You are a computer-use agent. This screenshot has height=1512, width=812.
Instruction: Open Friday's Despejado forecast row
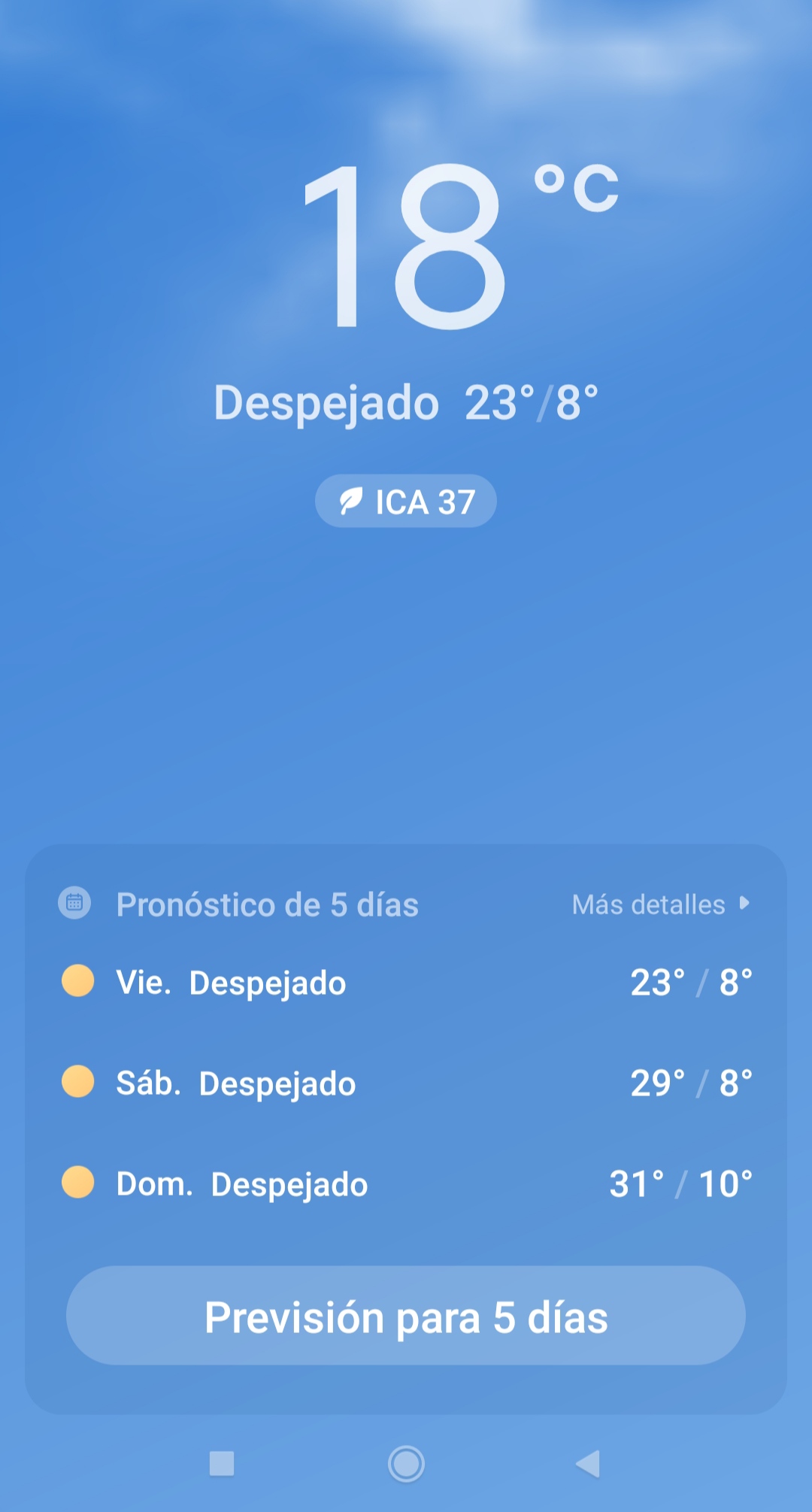tap(406, 982)
